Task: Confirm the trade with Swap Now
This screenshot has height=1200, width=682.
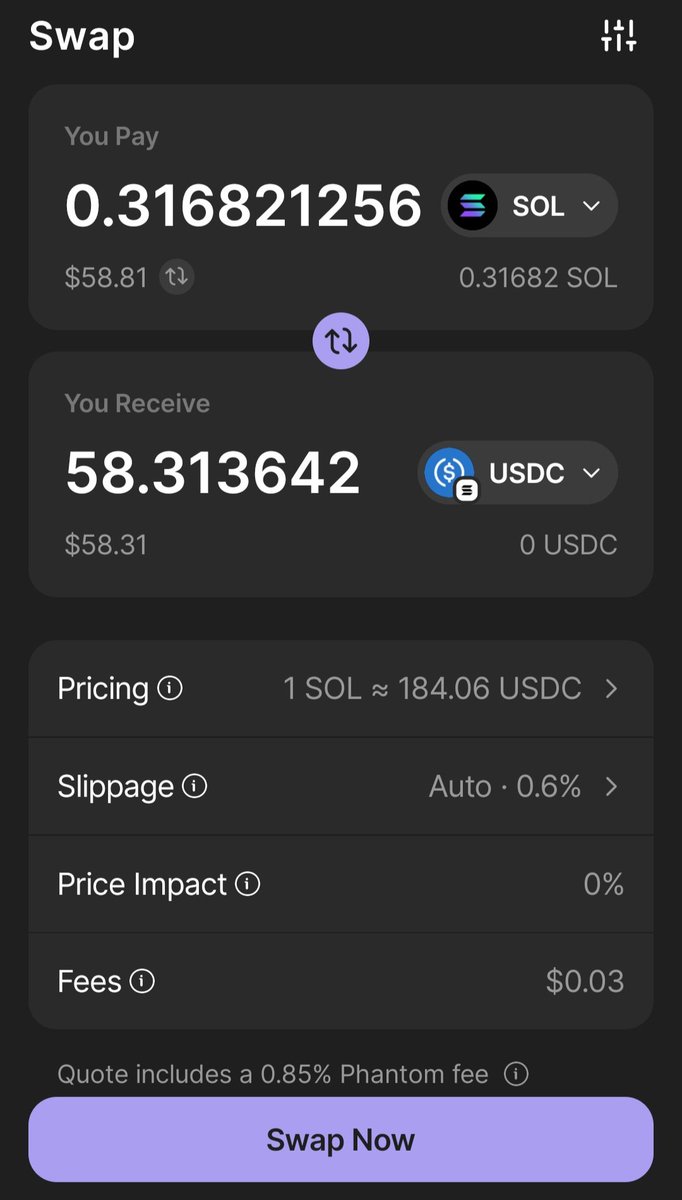Action: pos(341,1140)
